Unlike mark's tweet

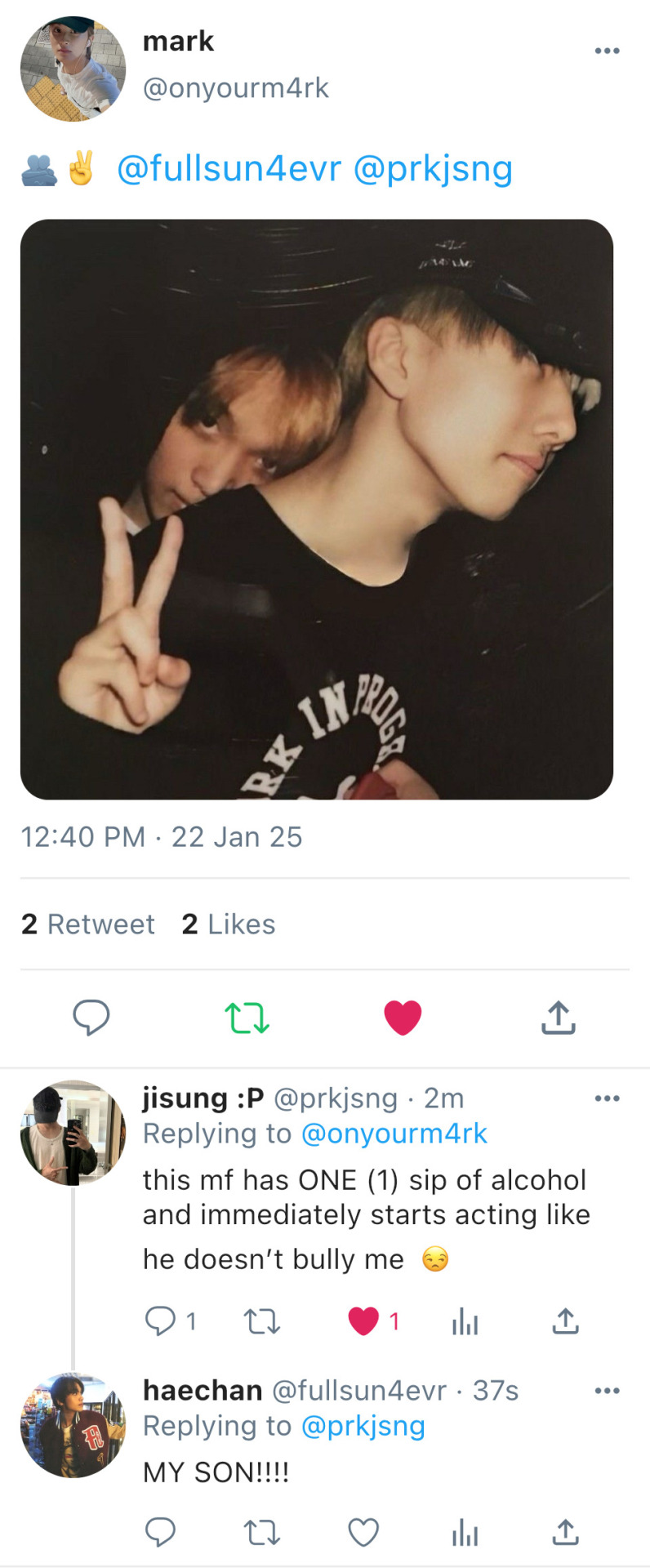pos(403,1018)
